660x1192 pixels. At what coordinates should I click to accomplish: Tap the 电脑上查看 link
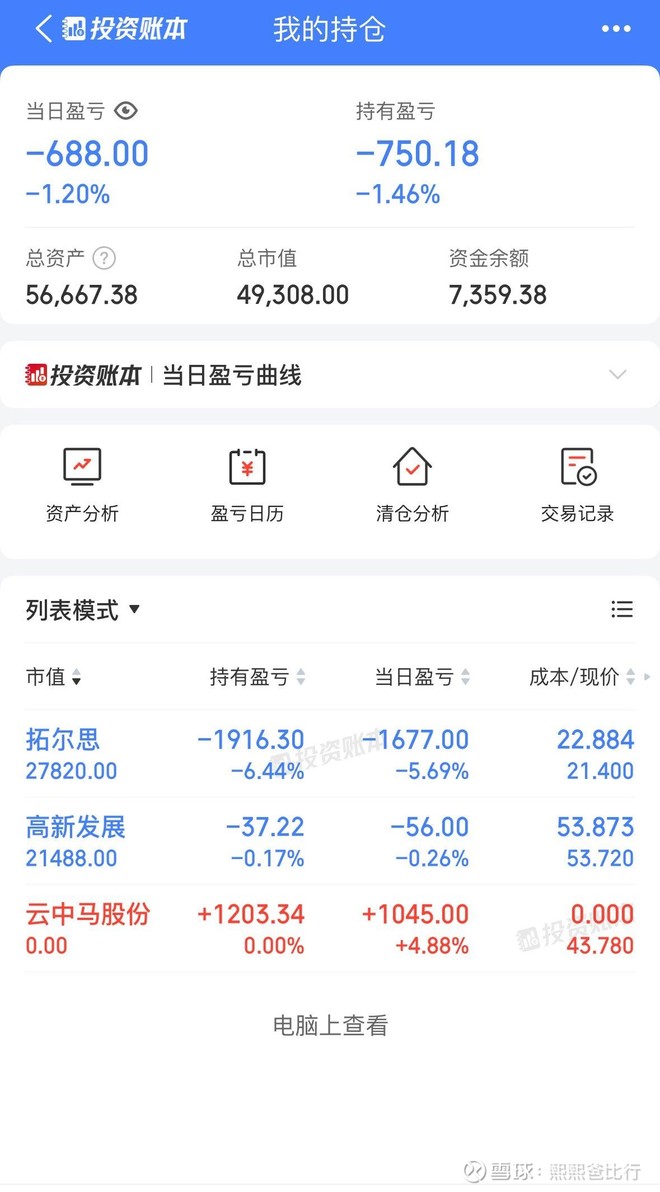pyautogui.click(x=330, y=1025)
